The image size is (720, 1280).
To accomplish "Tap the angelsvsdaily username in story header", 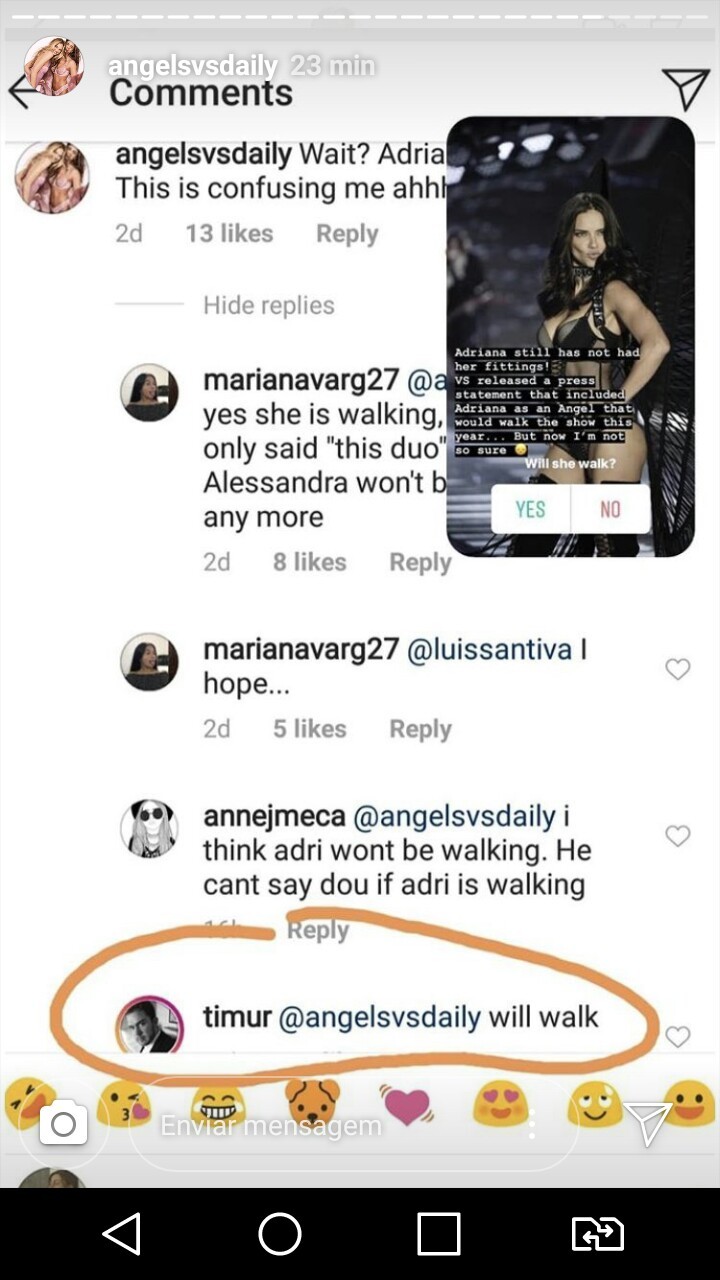I will point(192,66).
